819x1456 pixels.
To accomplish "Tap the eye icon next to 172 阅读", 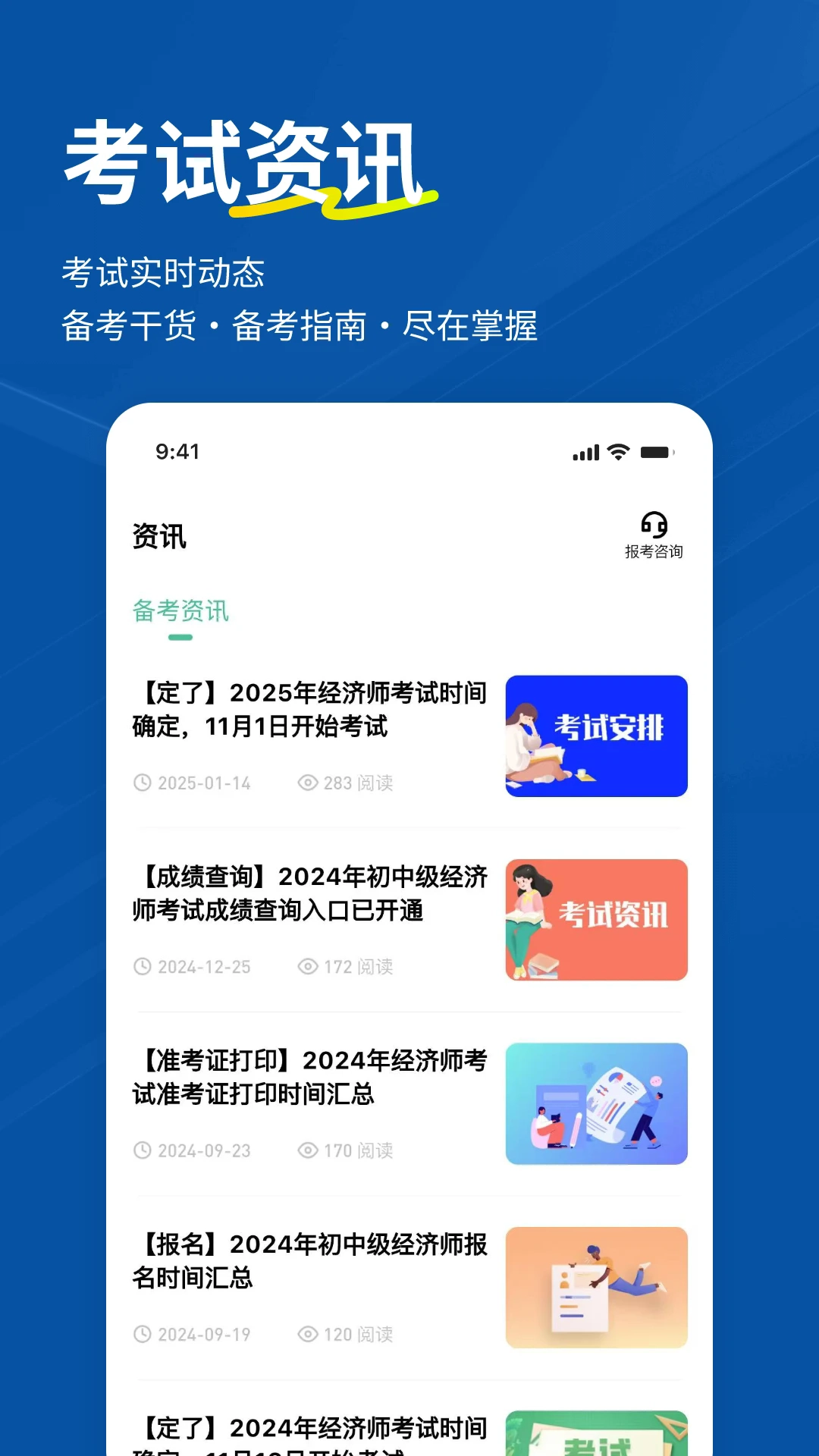I will (309, 967).
